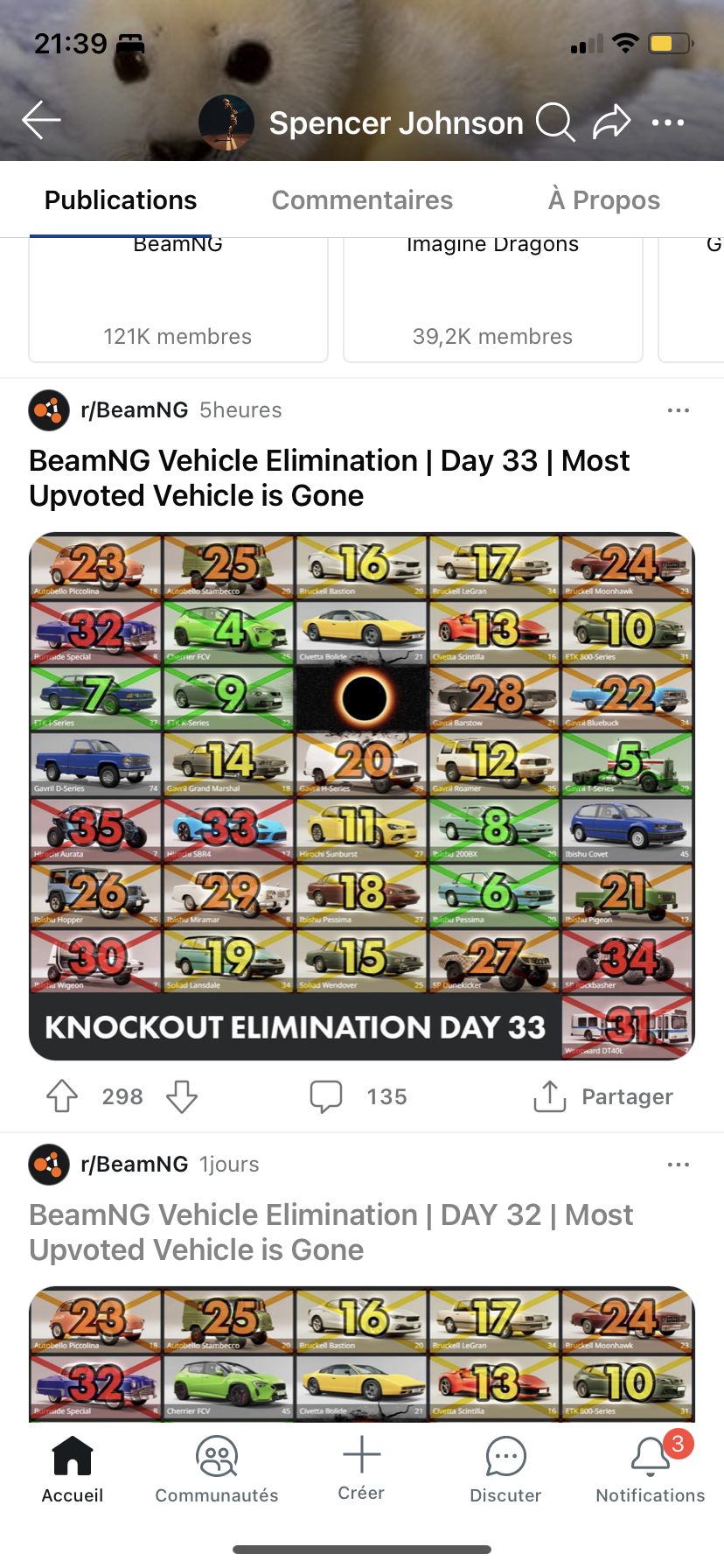Upvote the Day 33 post
The image size is (724, 1568).
click(x=62, y=1096)
